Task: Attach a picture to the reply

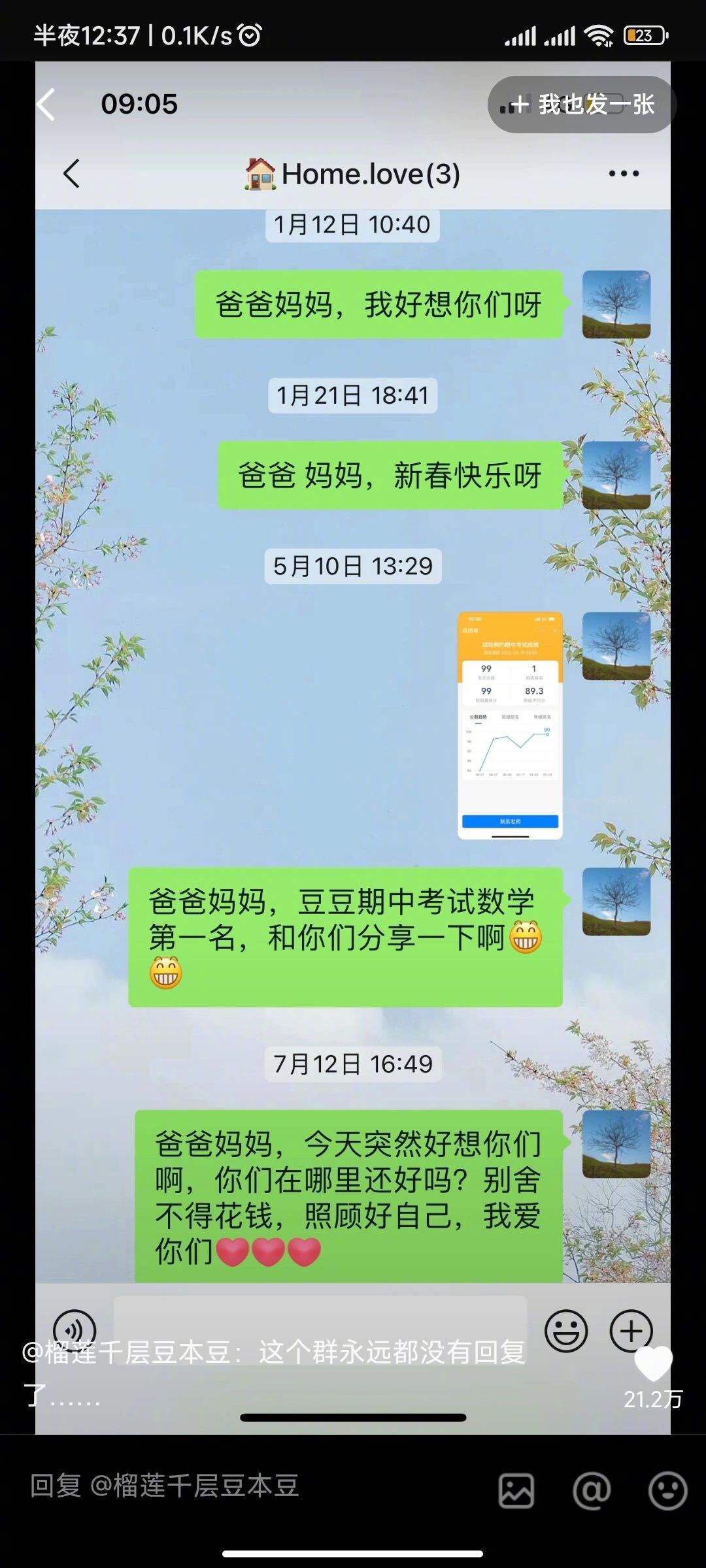Action: click(x=516, y=1490)
